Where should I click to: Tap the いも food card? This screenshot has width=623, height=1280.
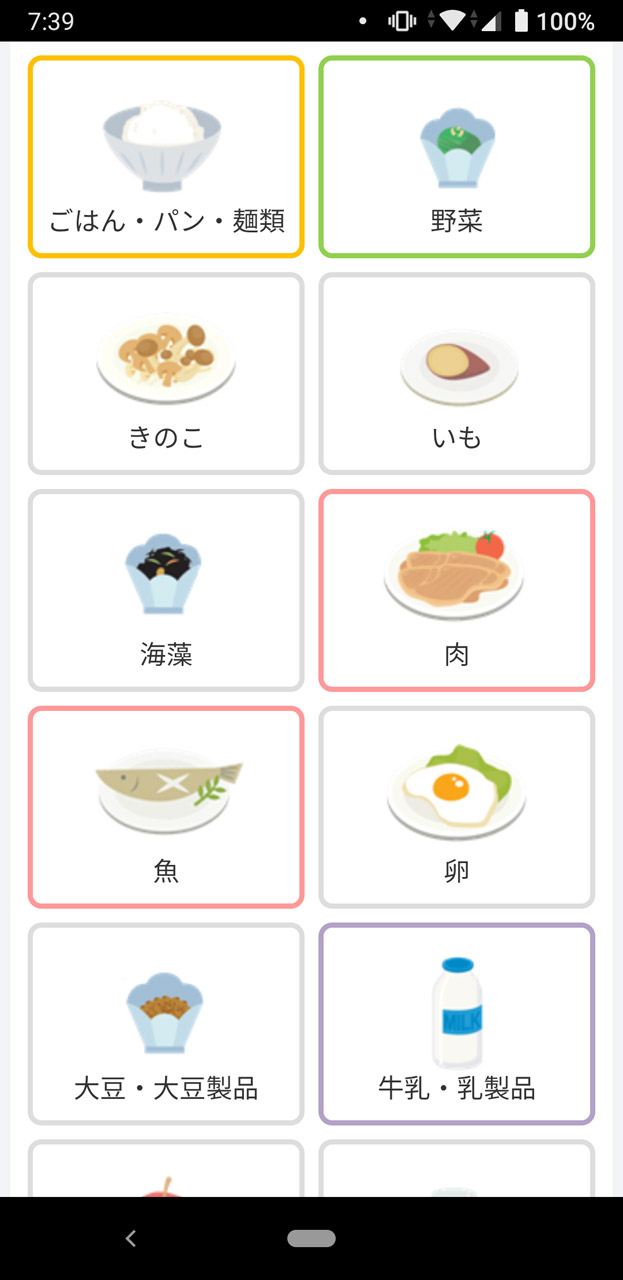pyautogui.click(x=457, y=374)
